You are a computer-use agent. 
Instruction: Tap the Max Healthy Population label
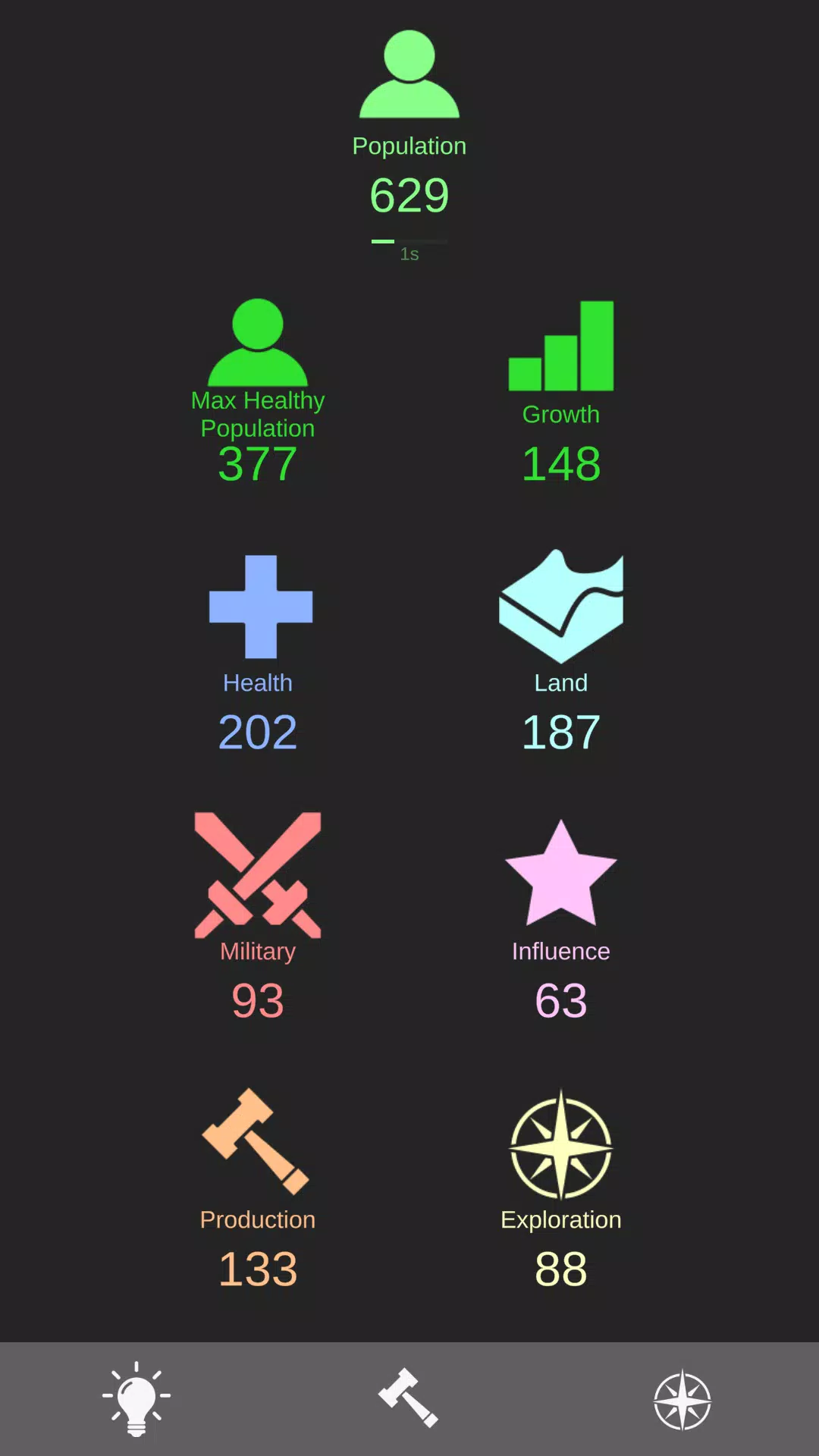pos(258,415)
